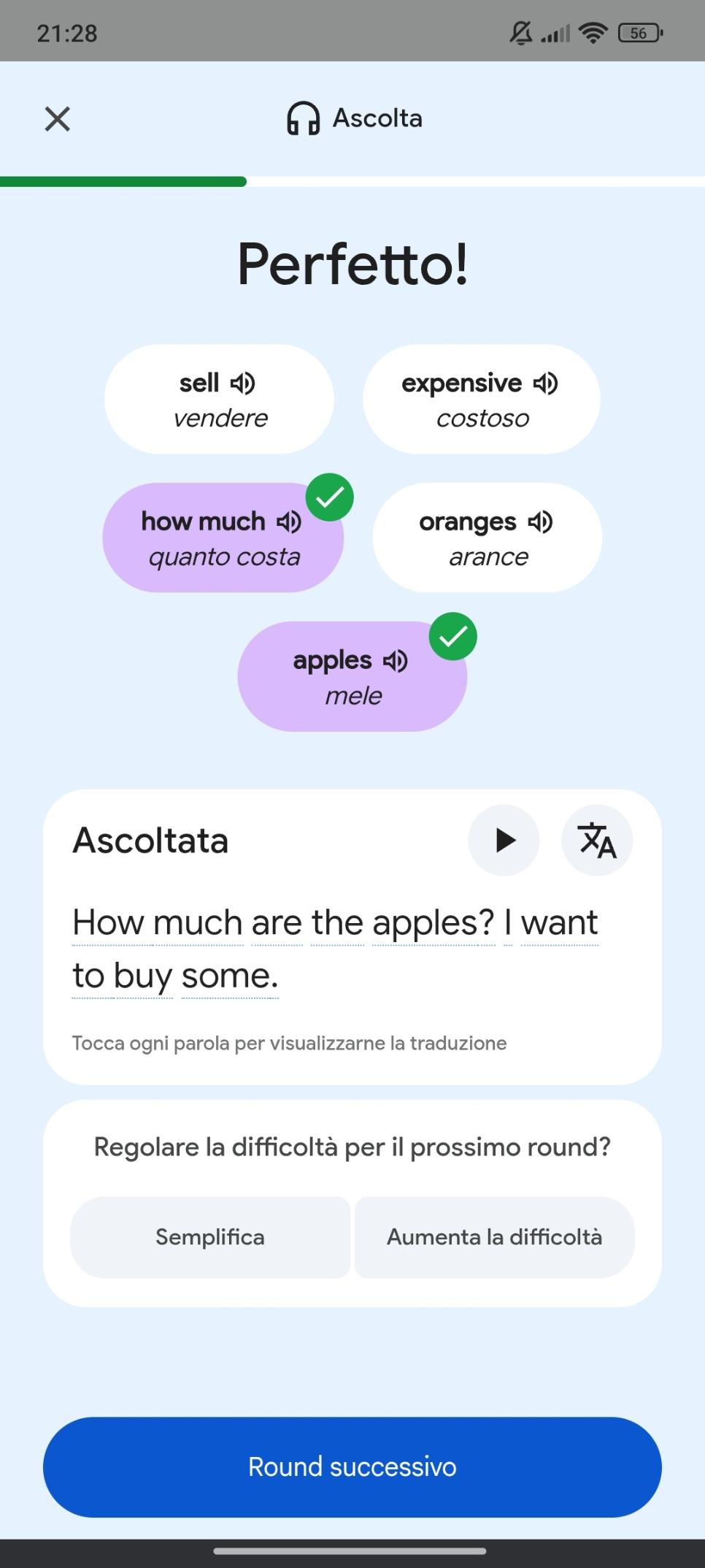705x1568 pixels.
Task: Play audio for the 'expensive' chip
Action: (x=546, y=383)
